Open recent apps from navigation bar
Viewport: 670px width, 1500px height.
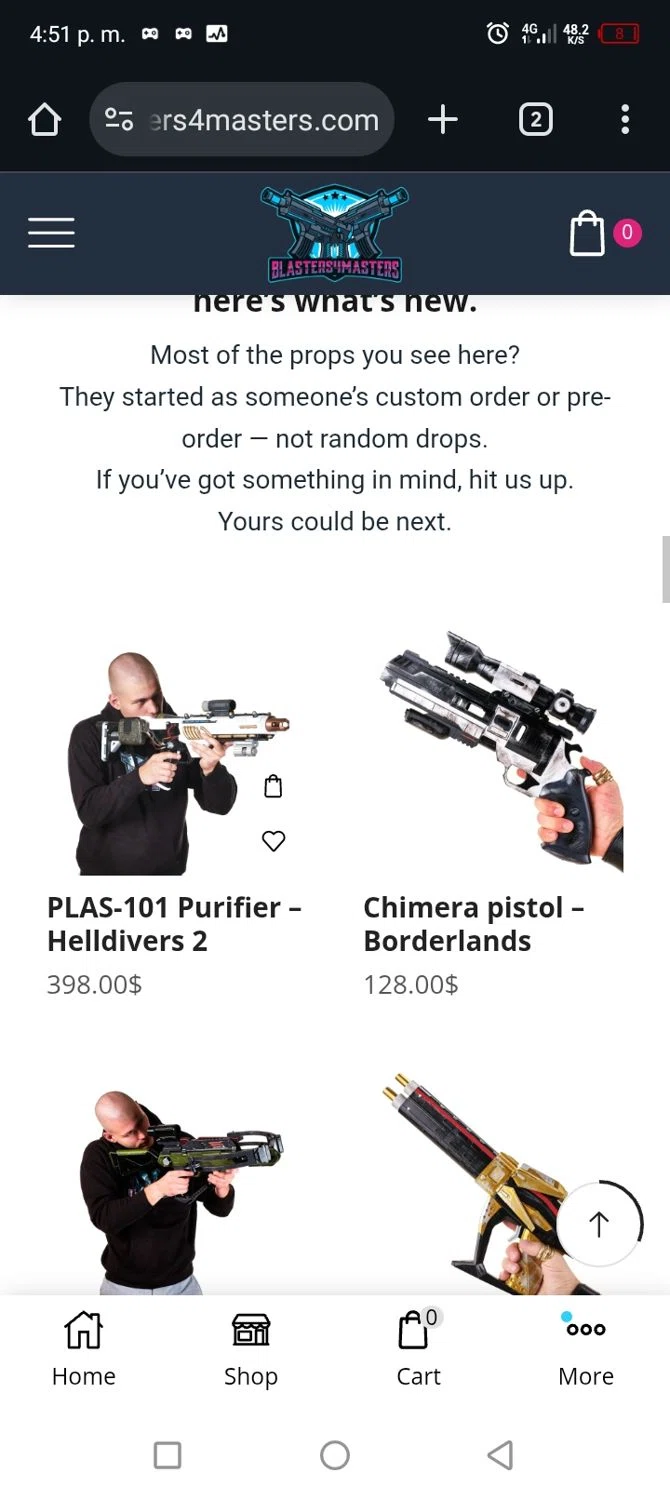pyautogui.click(x=168, y=1455)
